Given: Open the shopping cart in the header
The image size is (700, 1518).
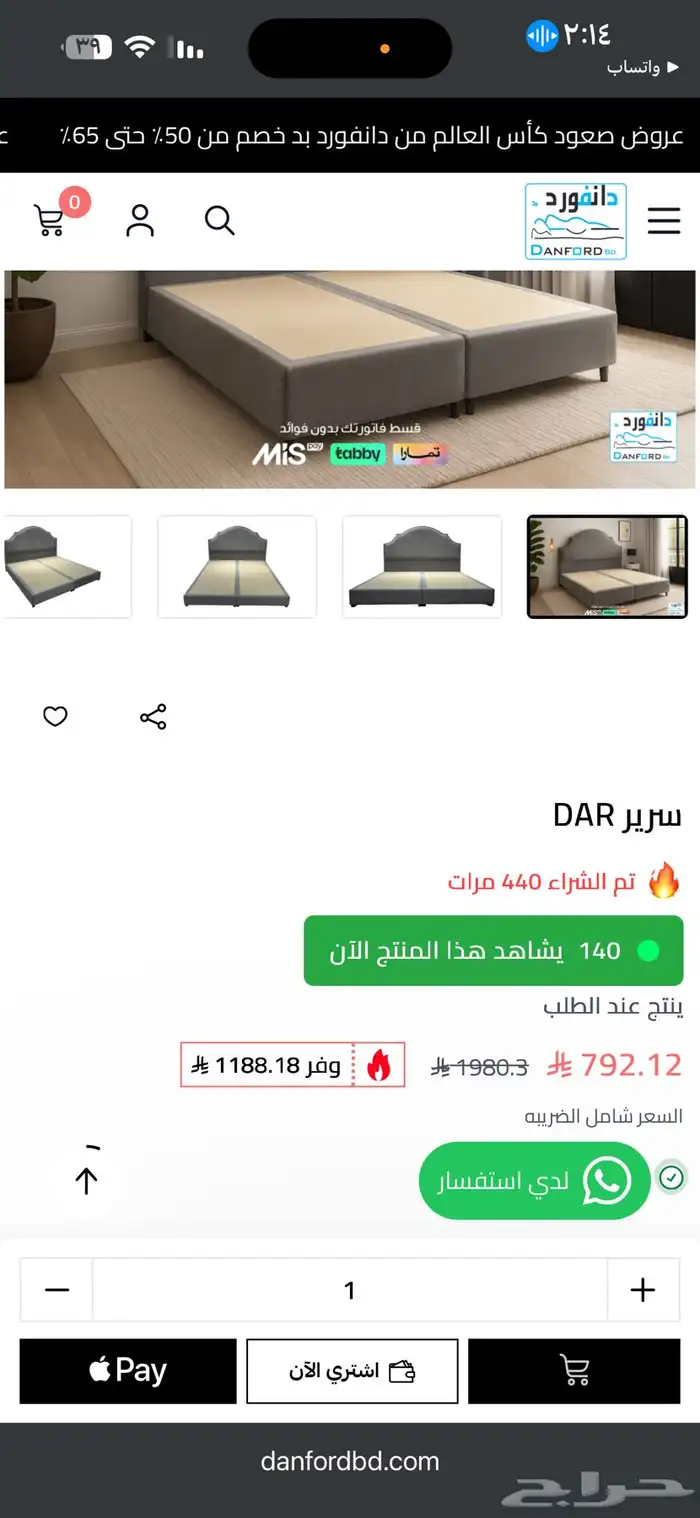Looking at the screenshot, I should [50, 221].
